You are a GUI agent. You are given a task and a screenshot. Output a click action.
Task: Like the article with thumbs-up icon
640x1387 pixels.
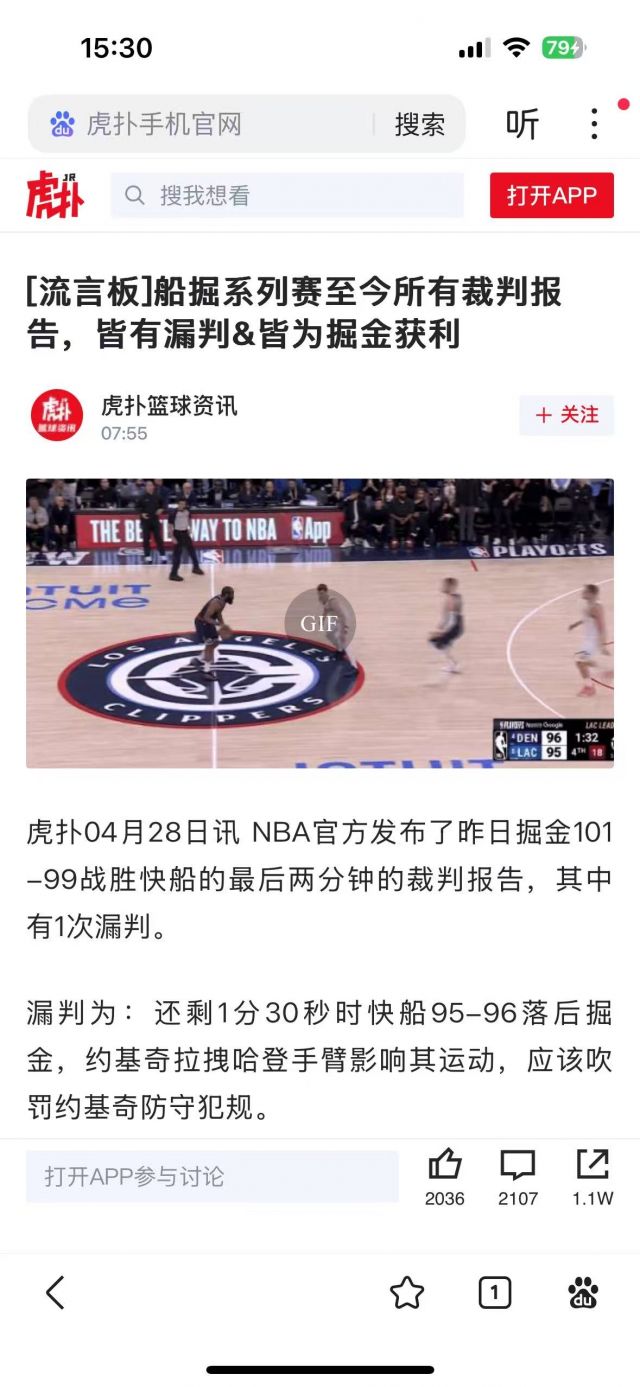coord(444,1165)
